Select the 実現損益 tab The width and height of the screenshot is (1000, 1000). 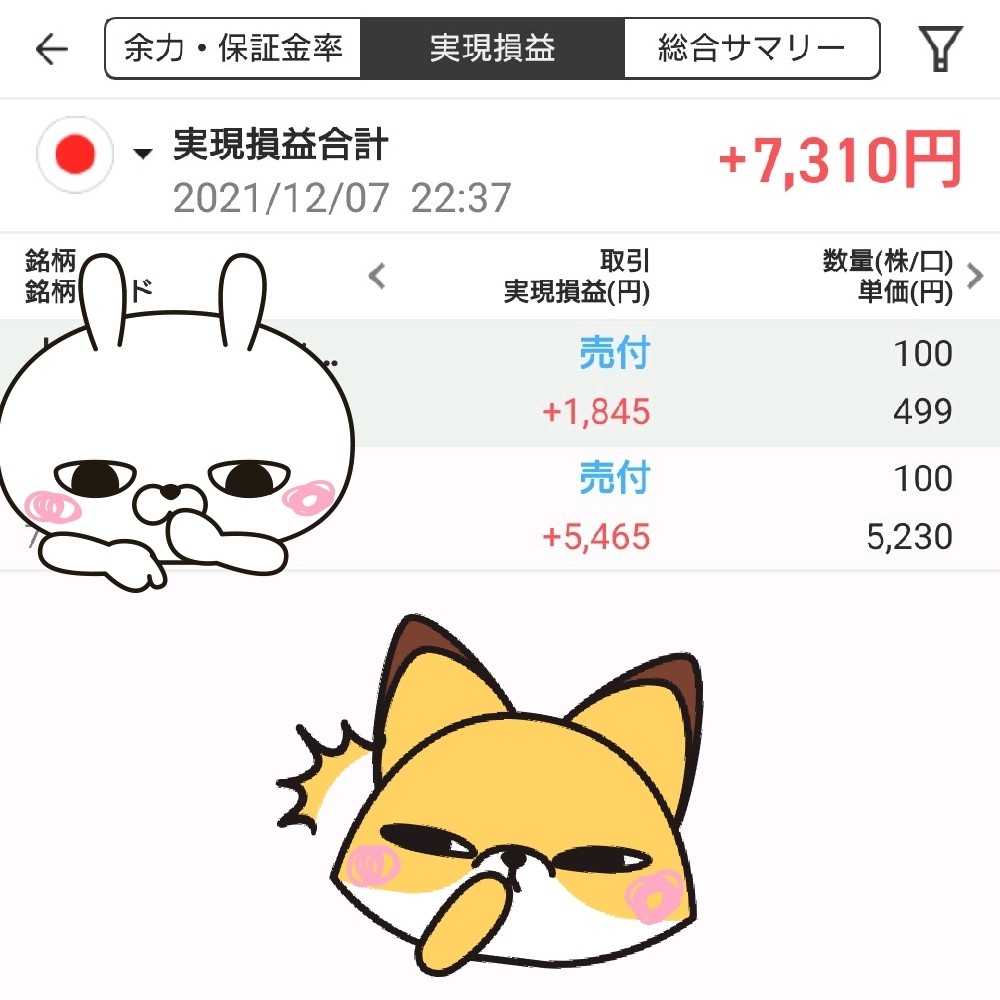492,48
